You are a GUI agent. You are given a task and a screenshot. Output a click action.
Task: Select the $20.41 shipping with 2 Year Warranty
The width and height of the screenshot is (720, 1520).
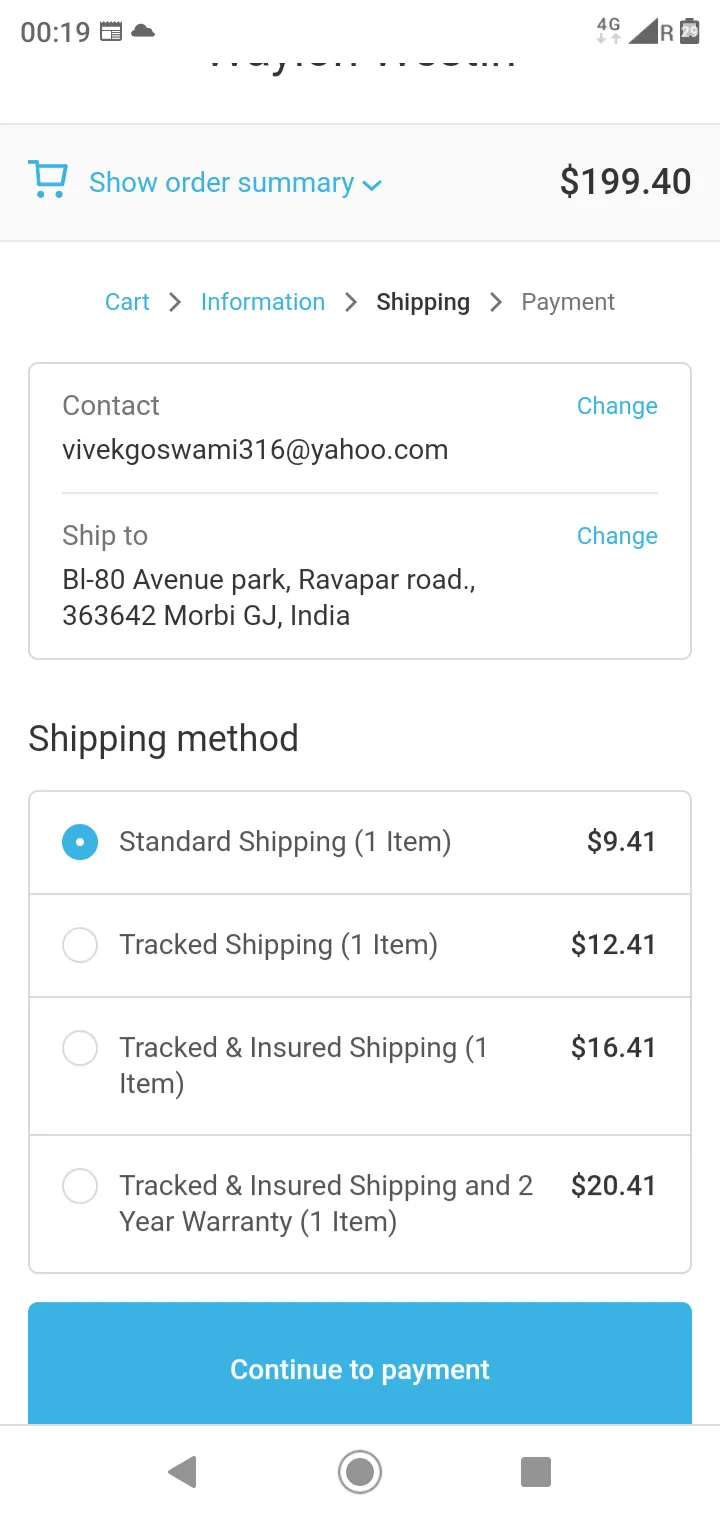coord(360,1204)
